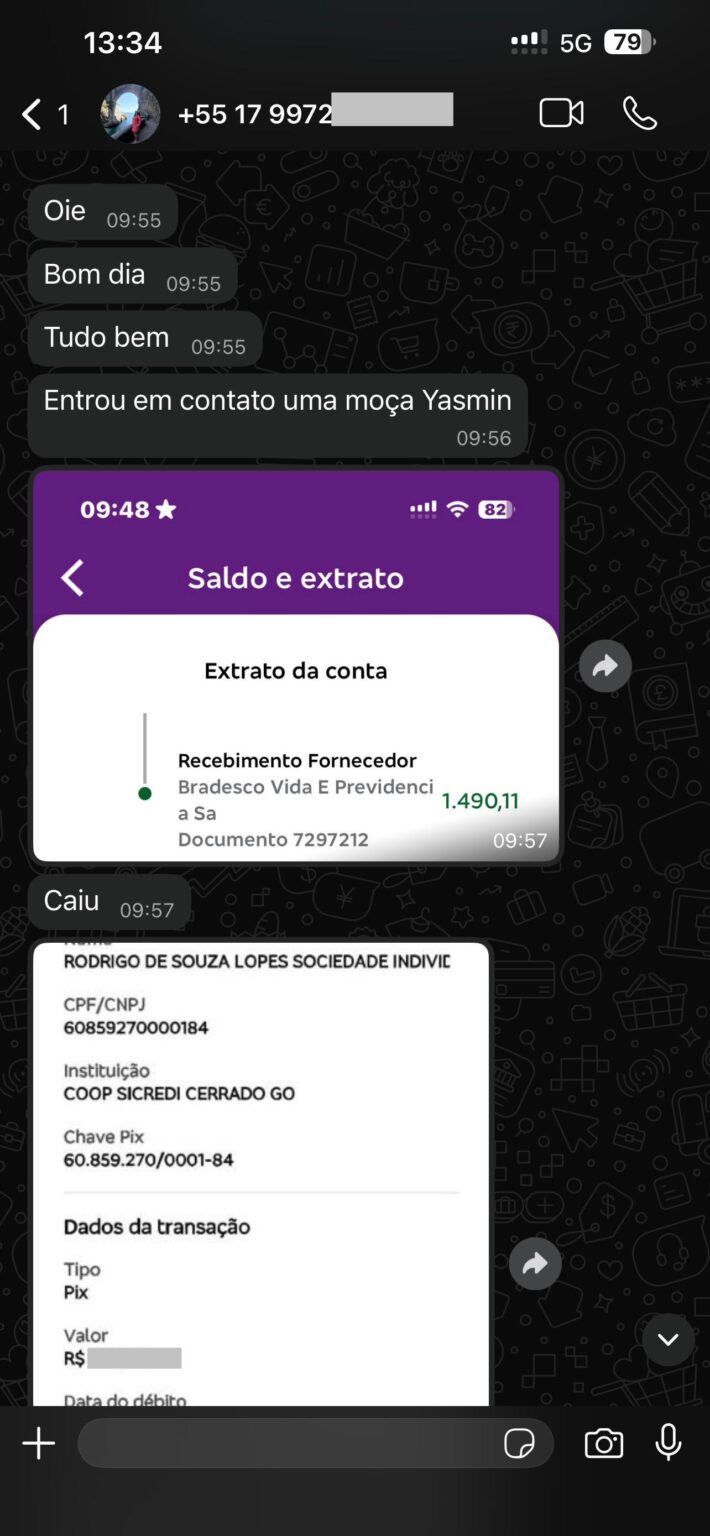Open the attachment plus menu
This screenshot has height=1536, width=710.
[x=39, y=1443]
